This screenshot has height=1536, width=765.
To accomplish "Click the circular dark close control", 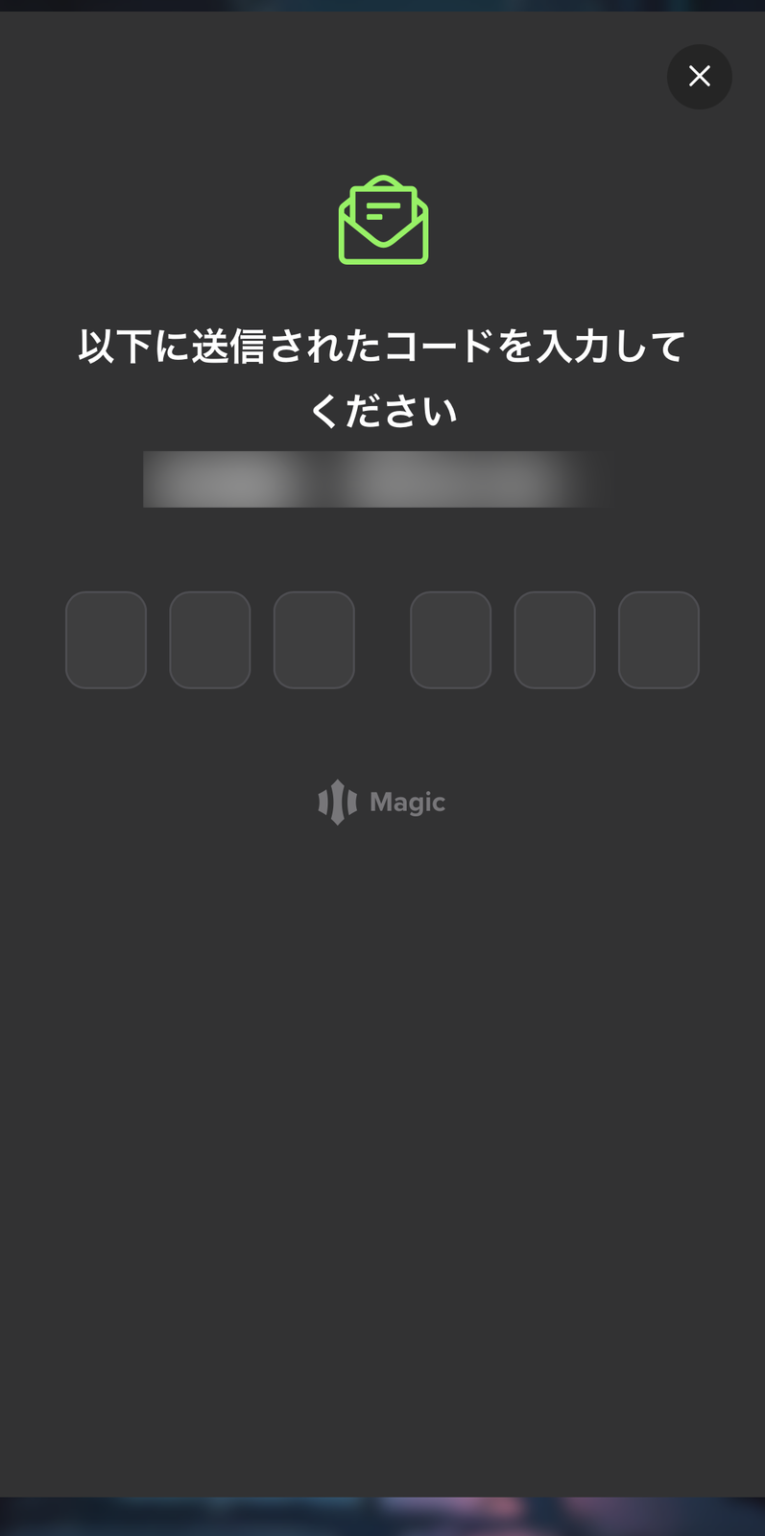I will point(699,76).
